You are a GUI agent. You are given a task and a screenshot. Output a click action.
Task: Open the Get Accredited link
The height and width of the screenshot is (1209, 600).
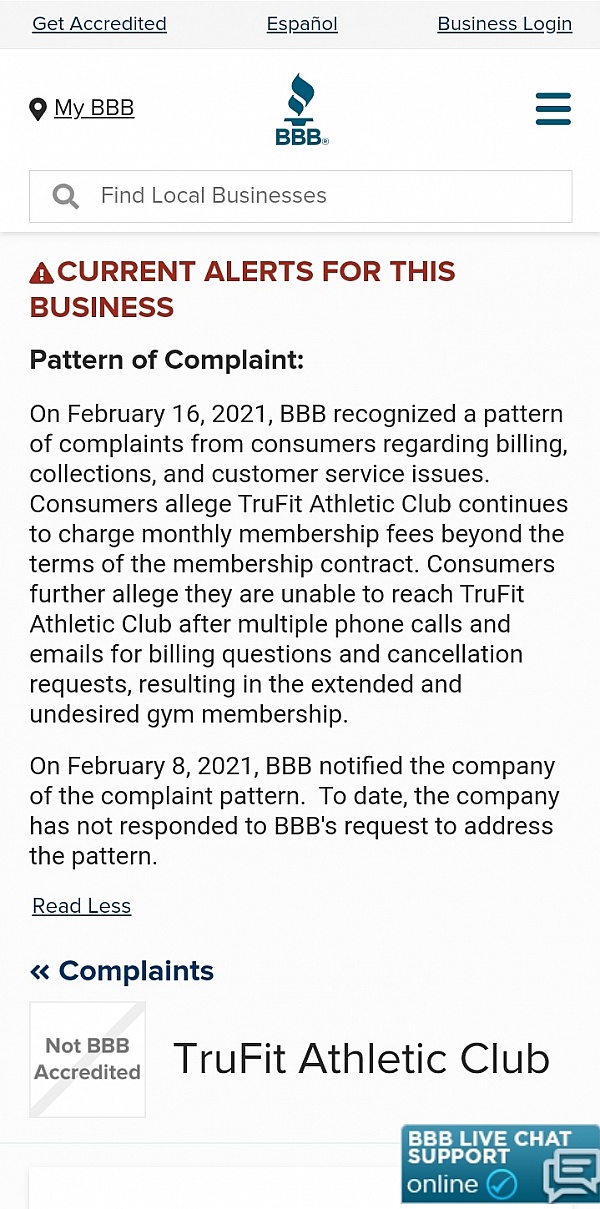point(99,24)
